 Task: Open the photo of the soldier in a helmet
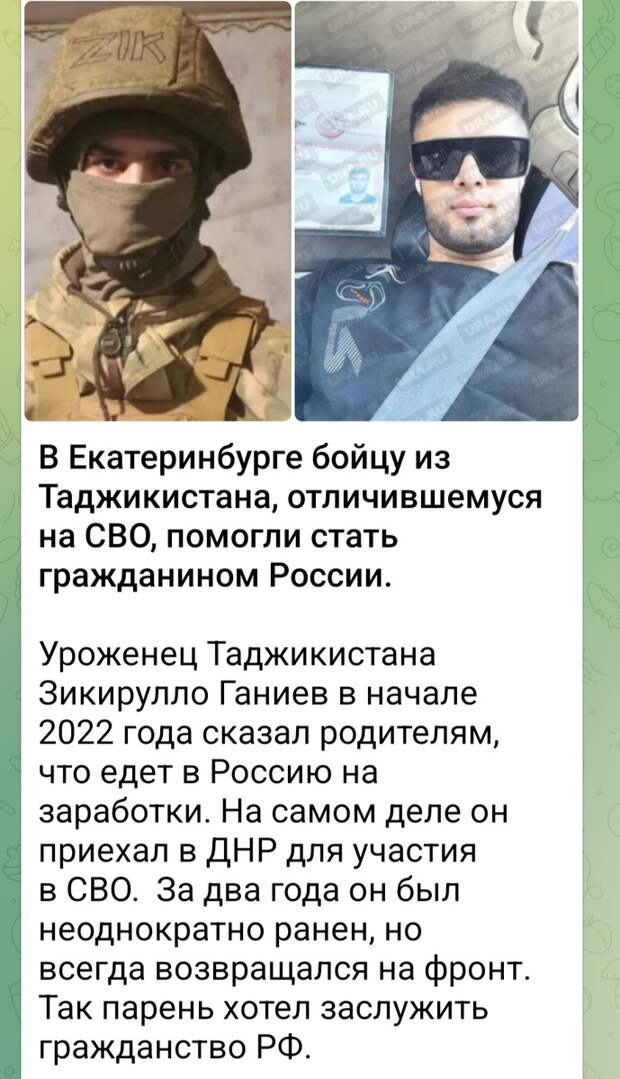(158, 210)
